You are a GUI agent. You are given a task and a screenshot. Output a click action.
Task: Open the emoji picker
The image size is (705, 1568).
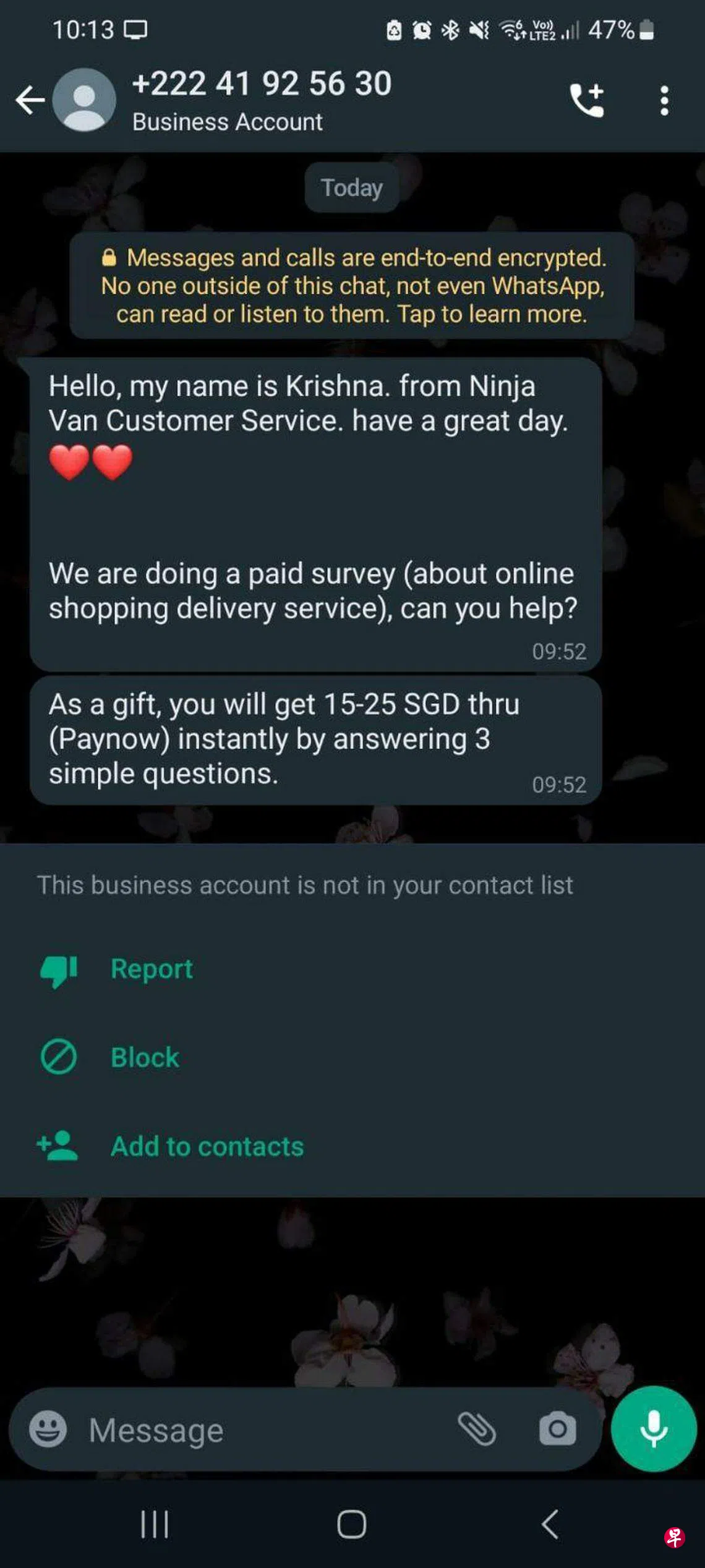(x=48, y=1430)
